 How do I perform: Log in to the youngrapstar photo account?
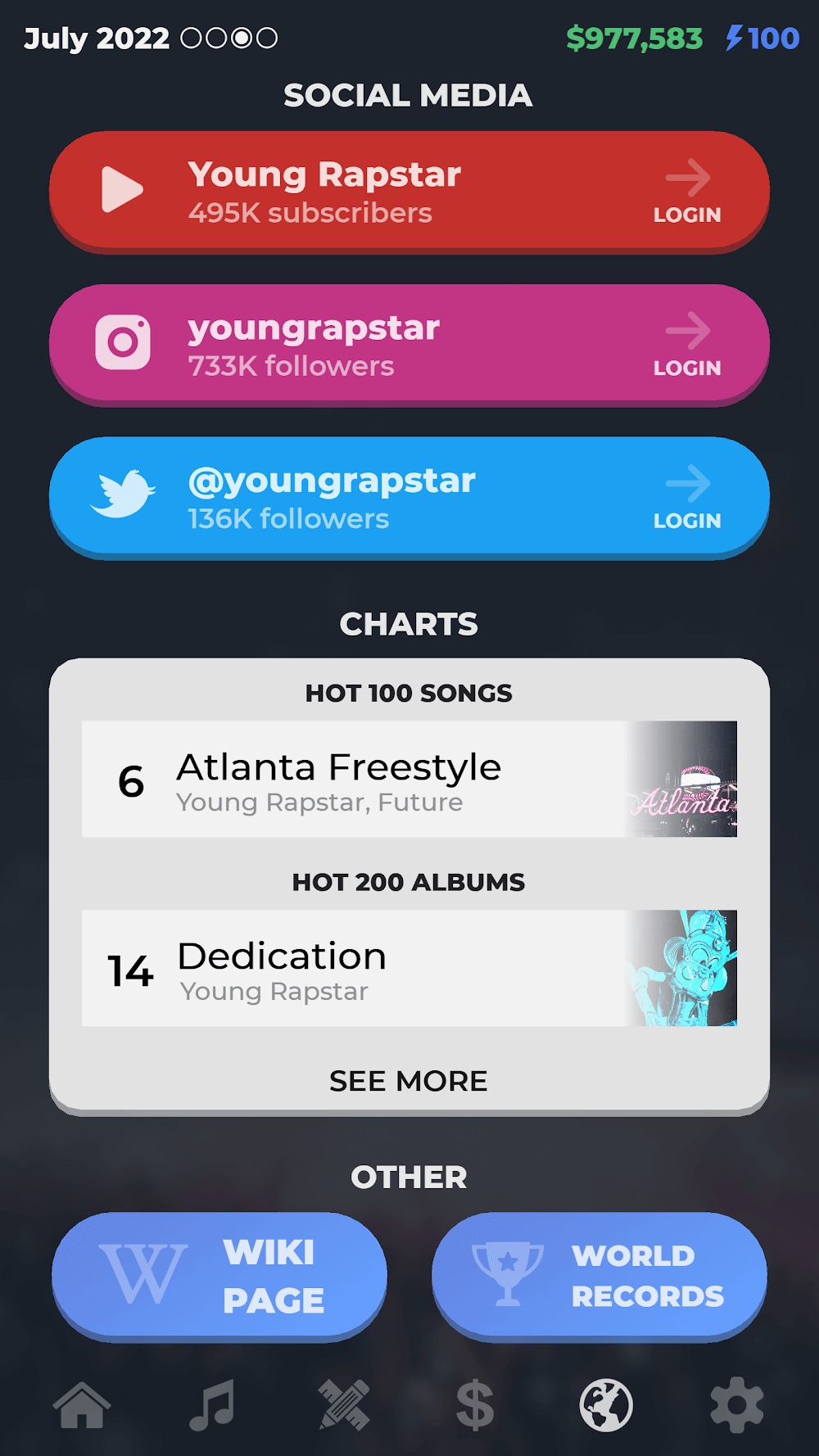tap(686, 345)
